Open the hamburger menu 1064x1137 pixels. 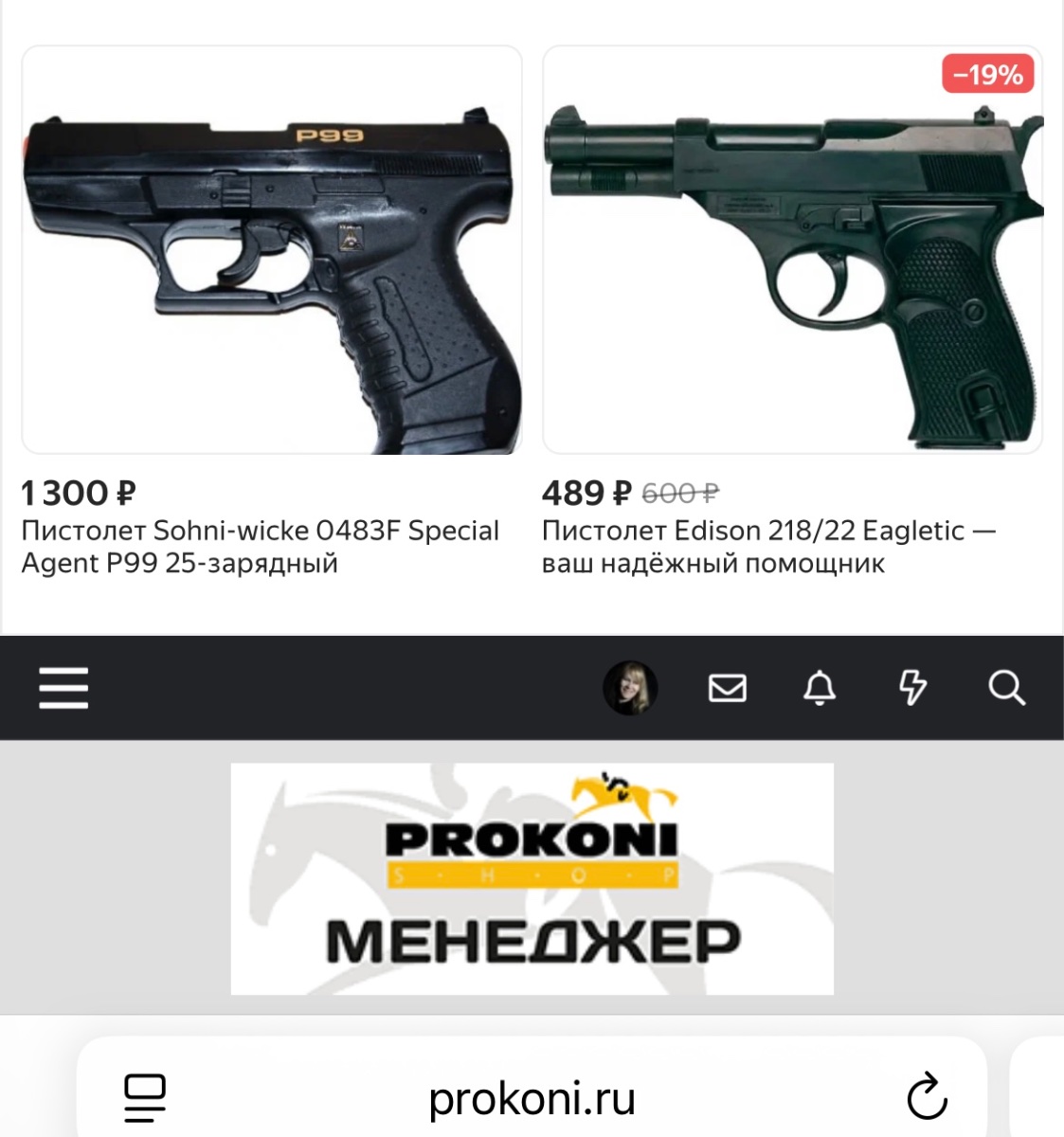(x=63, y=688)
